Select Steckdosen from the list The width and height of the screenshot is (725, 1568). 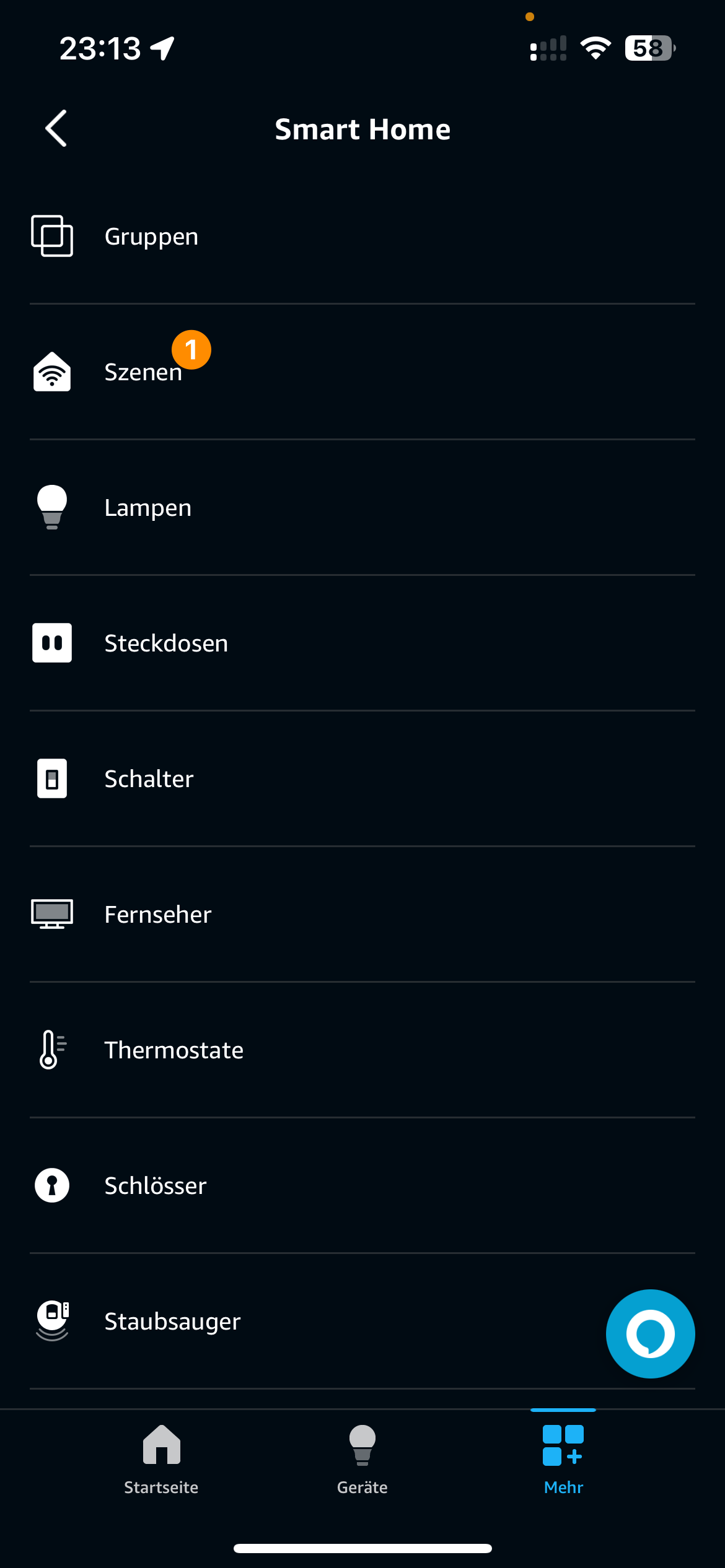point(362,643)
